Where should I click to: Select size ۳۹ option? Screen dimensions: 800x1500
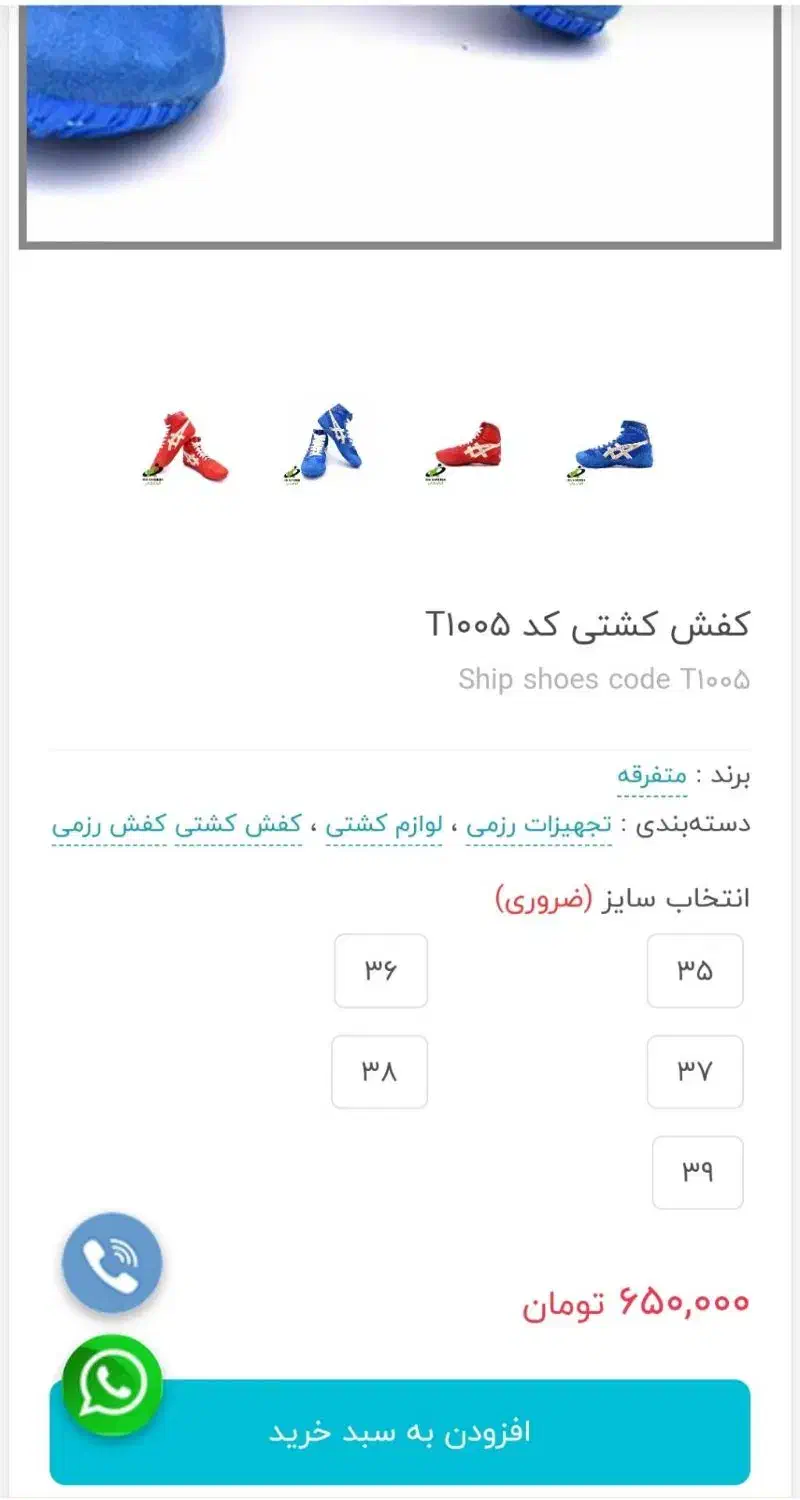point(697,1172)
